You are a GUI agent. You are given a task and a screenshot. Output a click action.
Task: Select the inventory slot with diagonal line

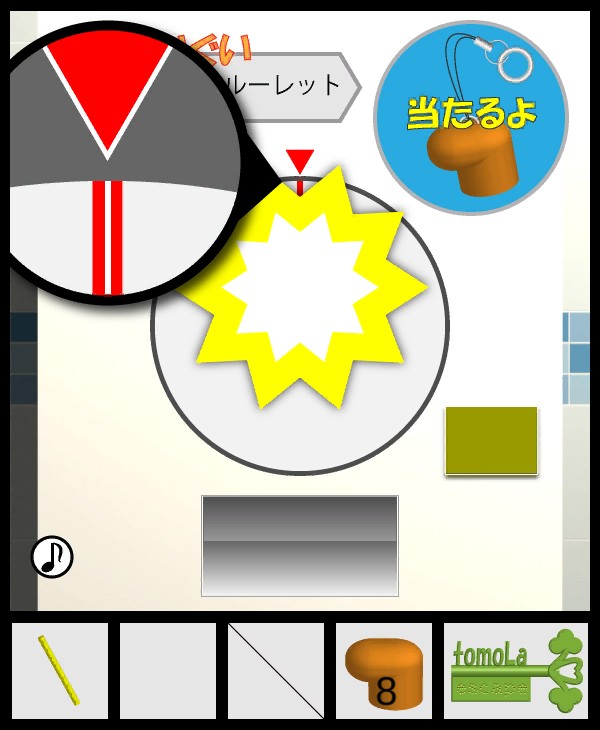(276, 671)
